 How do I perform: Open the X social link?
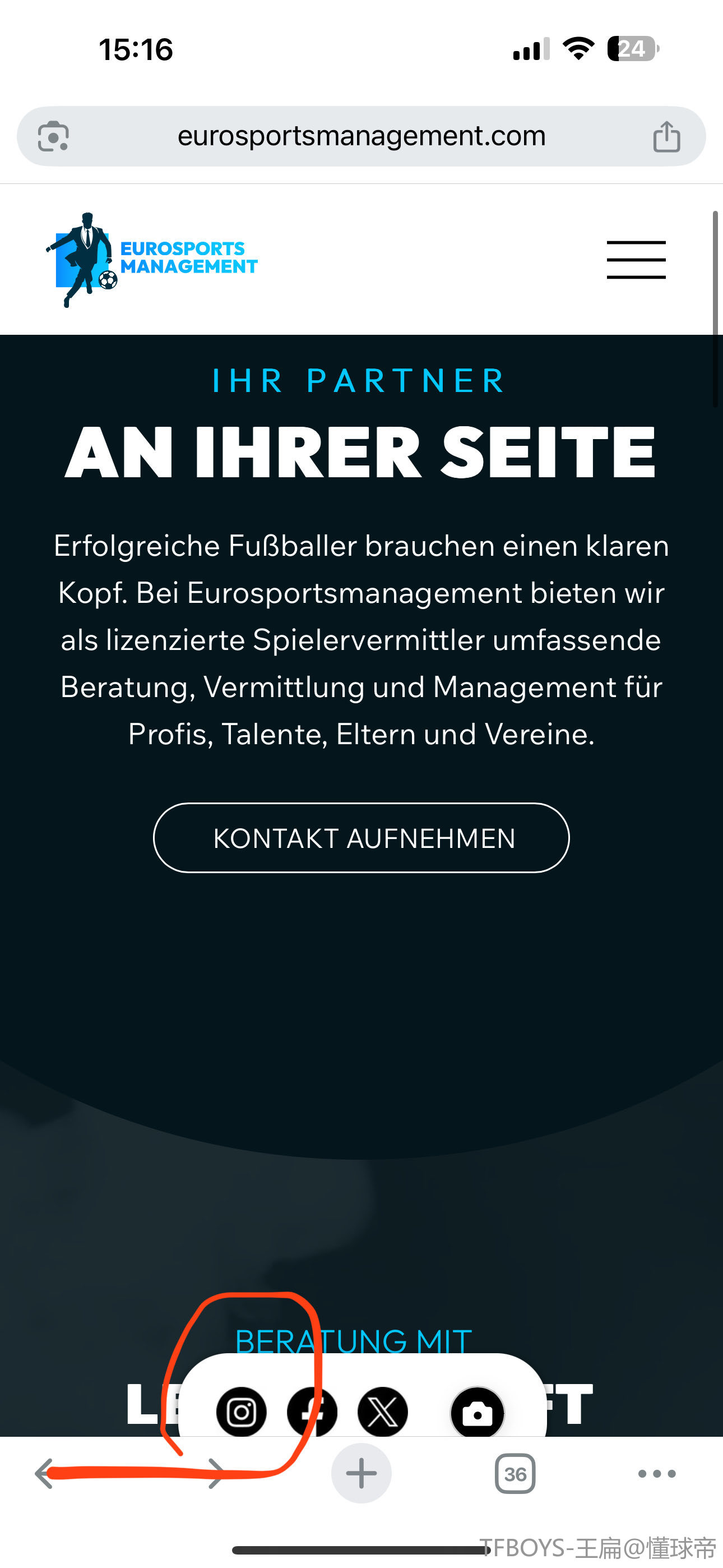click(383, 1412)
